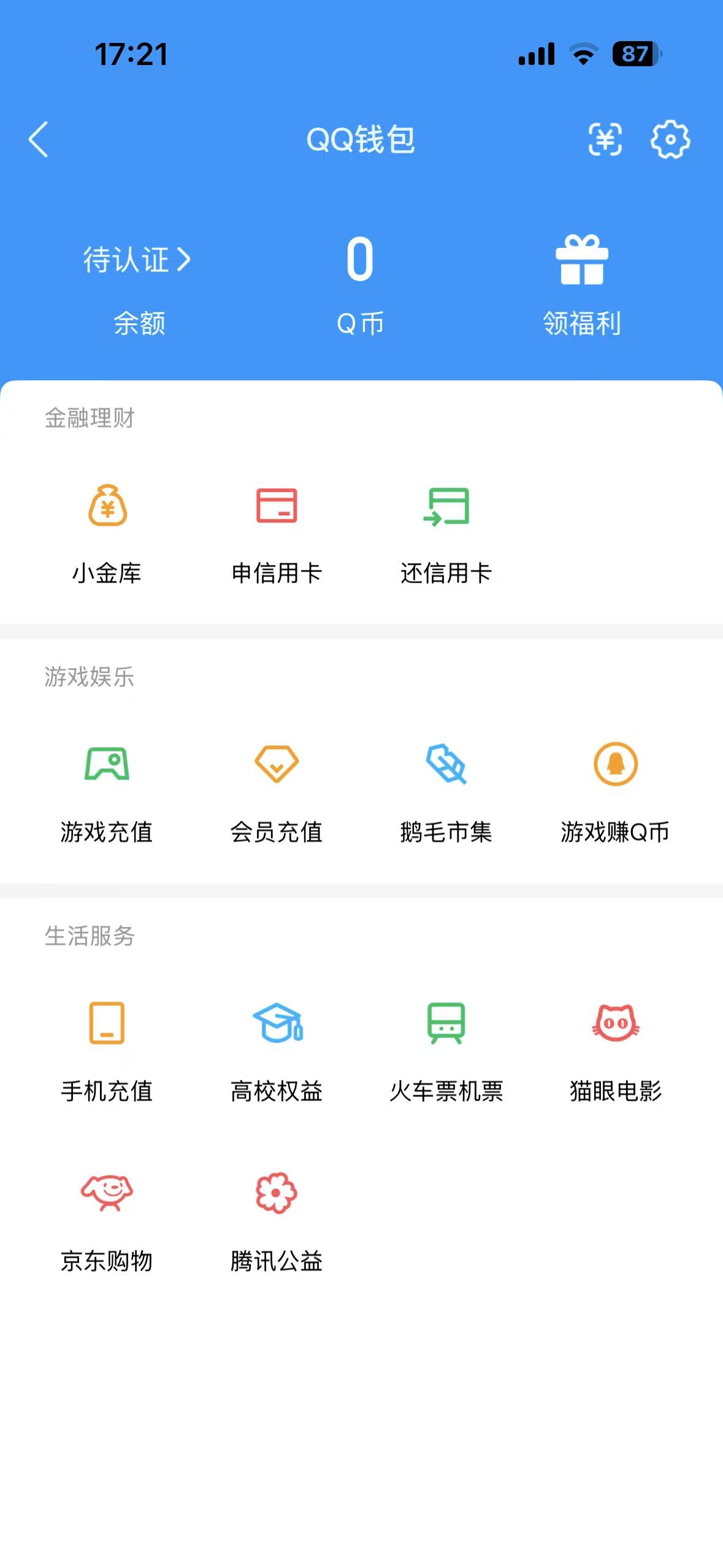Open 领福利 gift rewards
Image resolution: width=723 pixels, height=1568 pixels.
click(x=581, y=282)
